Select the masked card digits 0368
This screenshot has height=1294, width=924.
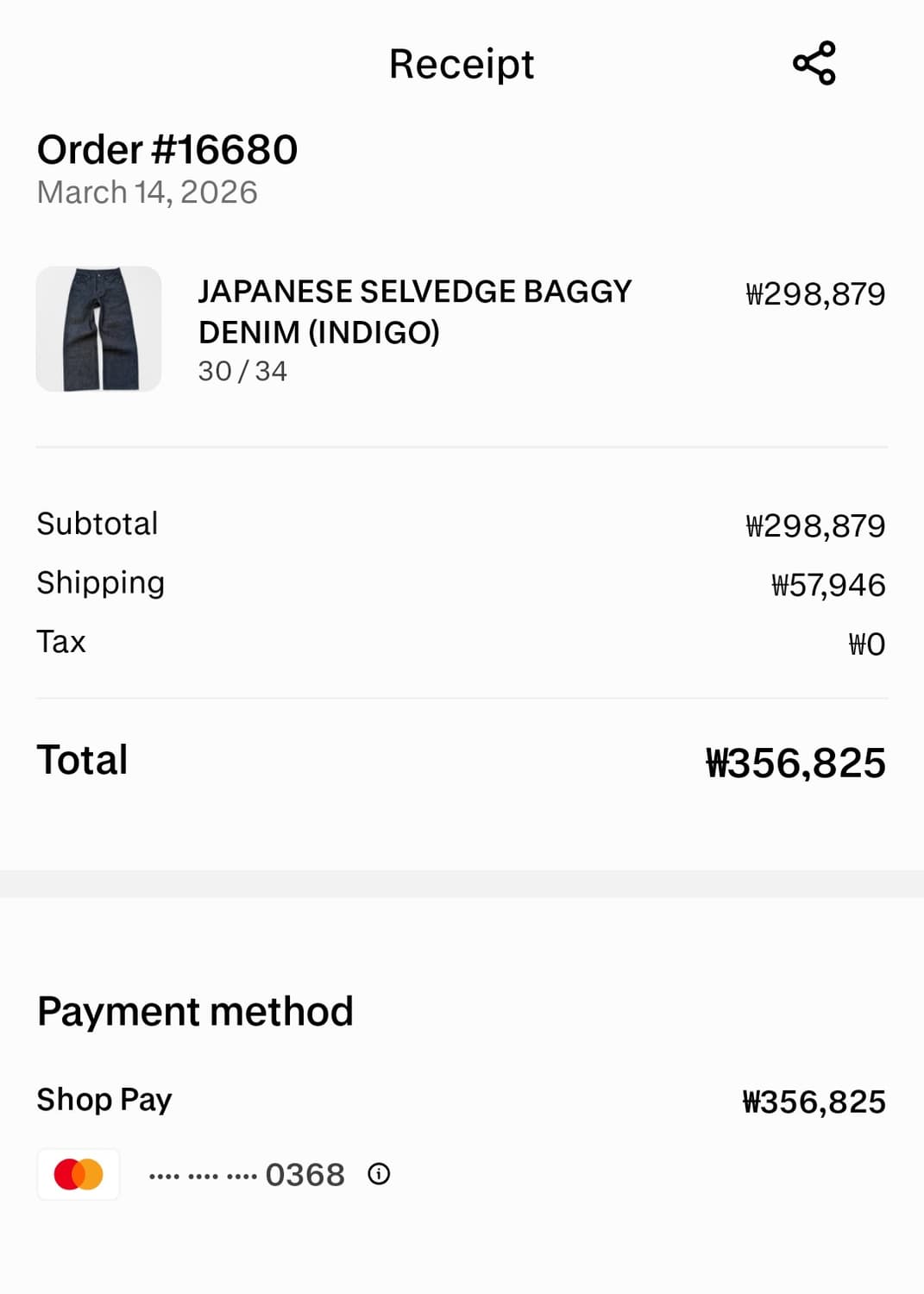[x=305, y=1174]
